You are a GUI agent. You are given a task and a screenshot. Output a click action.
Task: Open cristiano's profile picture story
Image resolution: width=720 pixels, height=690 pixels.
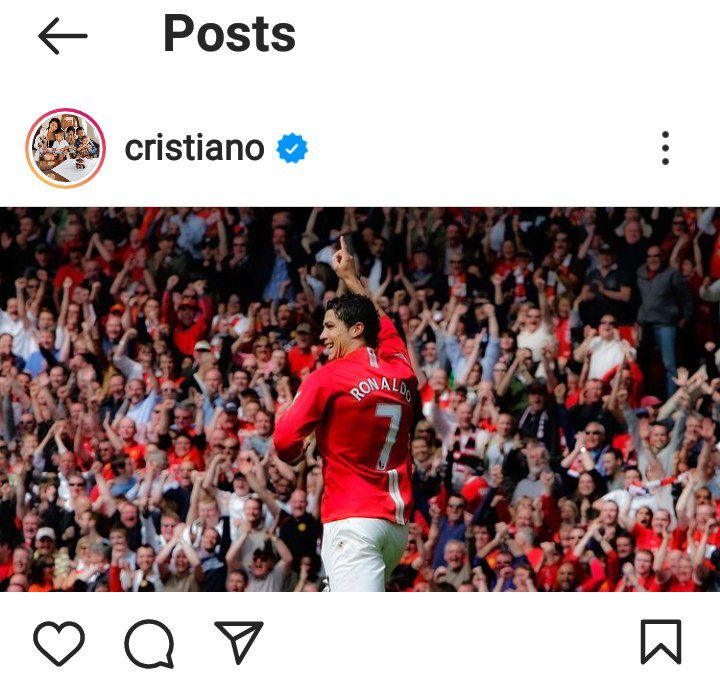click(x=65, y=148)
